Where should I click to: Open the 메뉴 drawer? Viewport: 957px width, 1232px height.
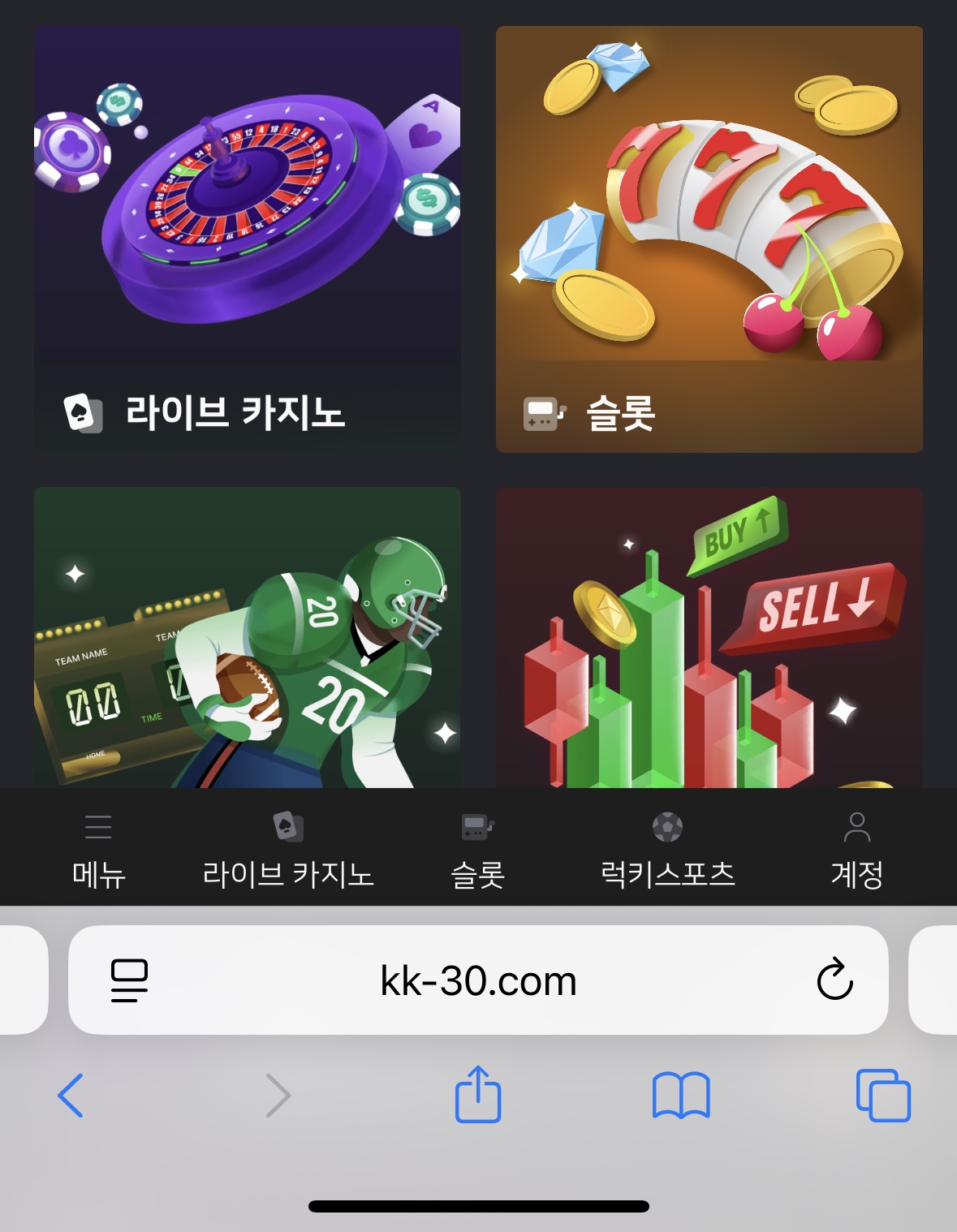pyautogui.click(x=98, y=849)
